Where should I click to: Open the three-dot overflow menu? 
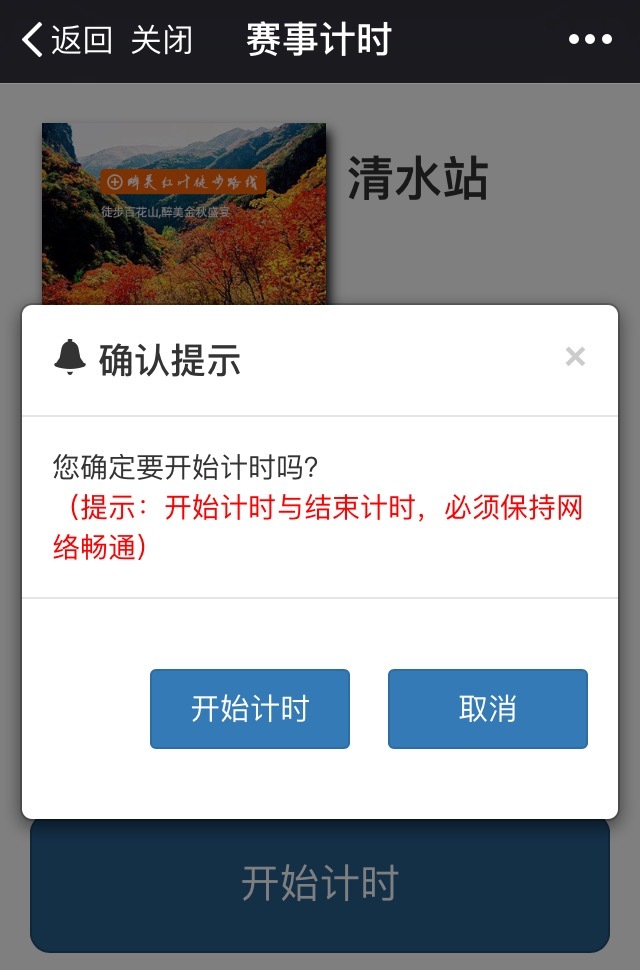coord(590,40)
